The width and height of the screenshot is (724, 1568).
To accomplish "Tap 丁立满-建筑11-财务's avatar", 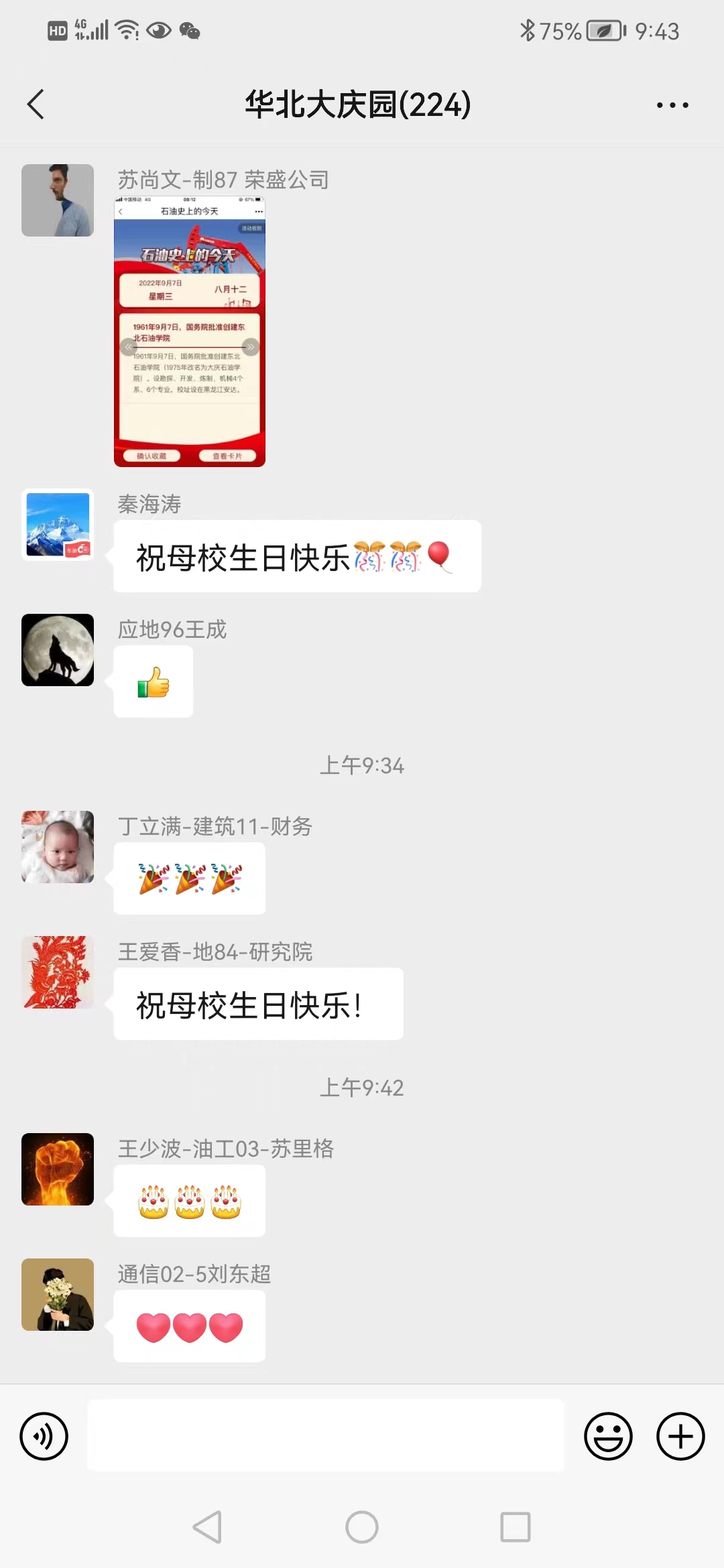I will click(x=58, y=847).
